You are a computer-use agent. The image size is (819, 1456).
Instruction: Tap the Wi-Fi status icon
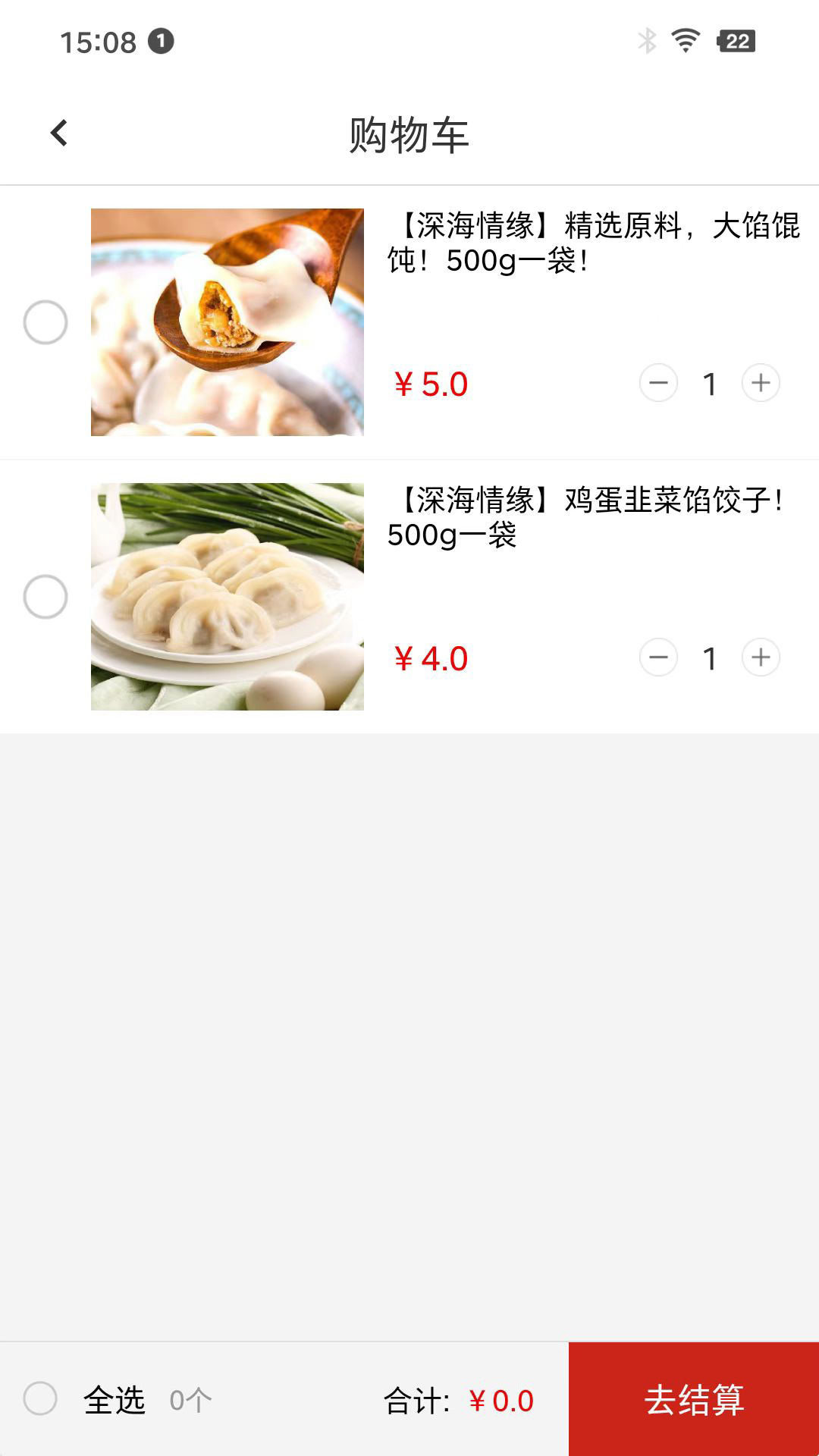[683, 42]
